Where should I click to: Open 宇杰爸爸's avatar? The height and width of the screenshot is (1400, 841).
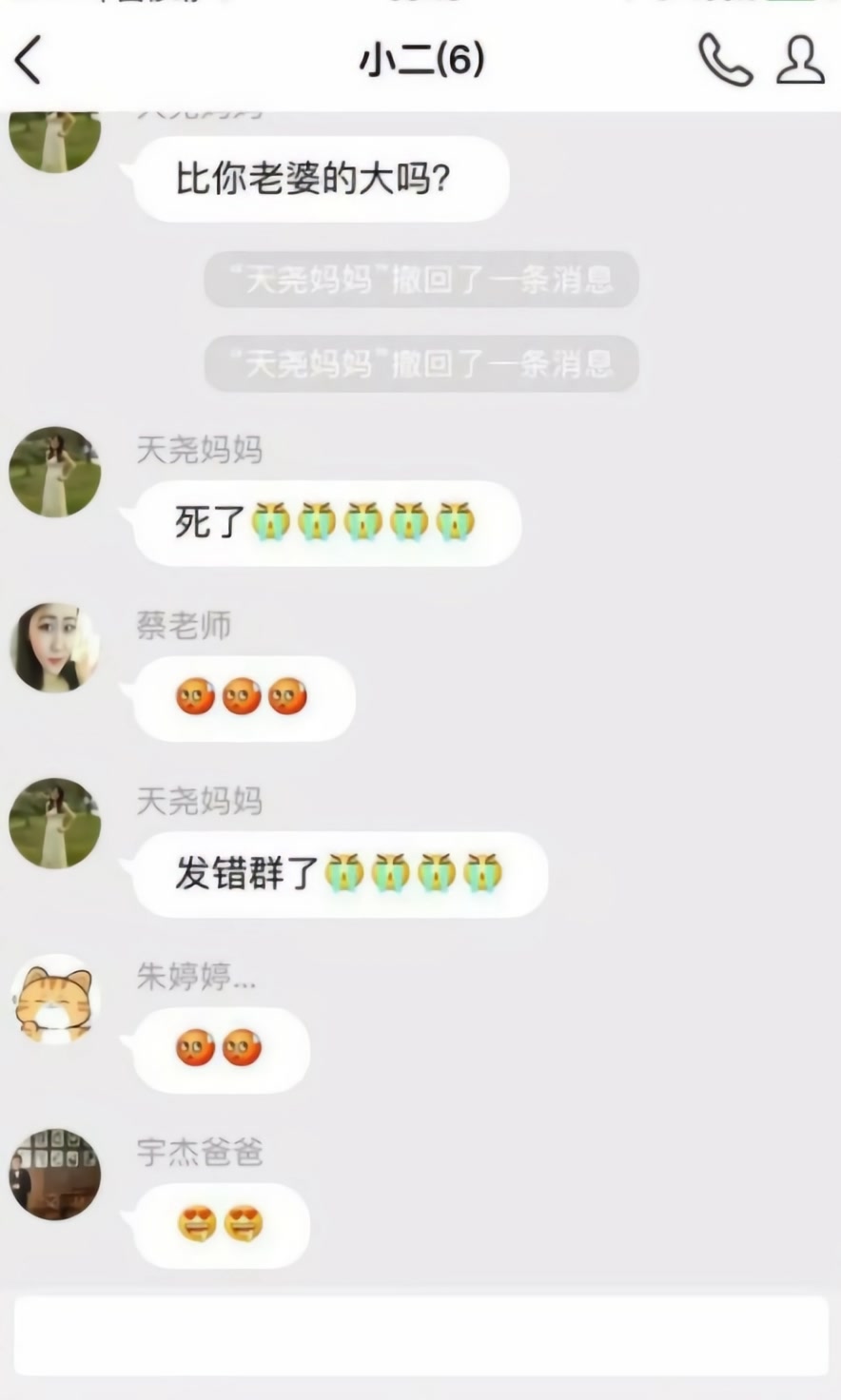click(x=54, y=1175)
